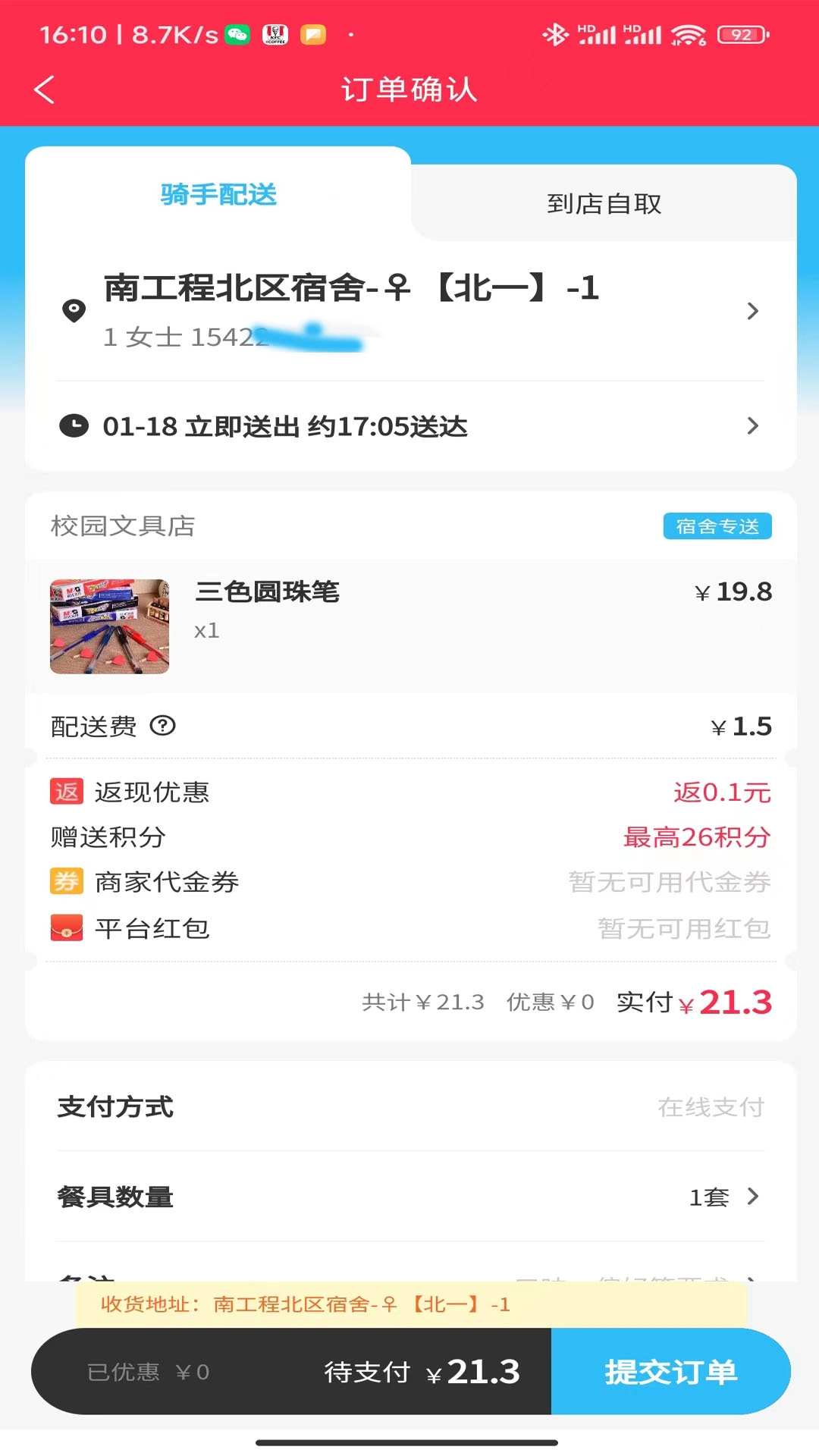Click the ball-point pen product thumbnail

108,626
